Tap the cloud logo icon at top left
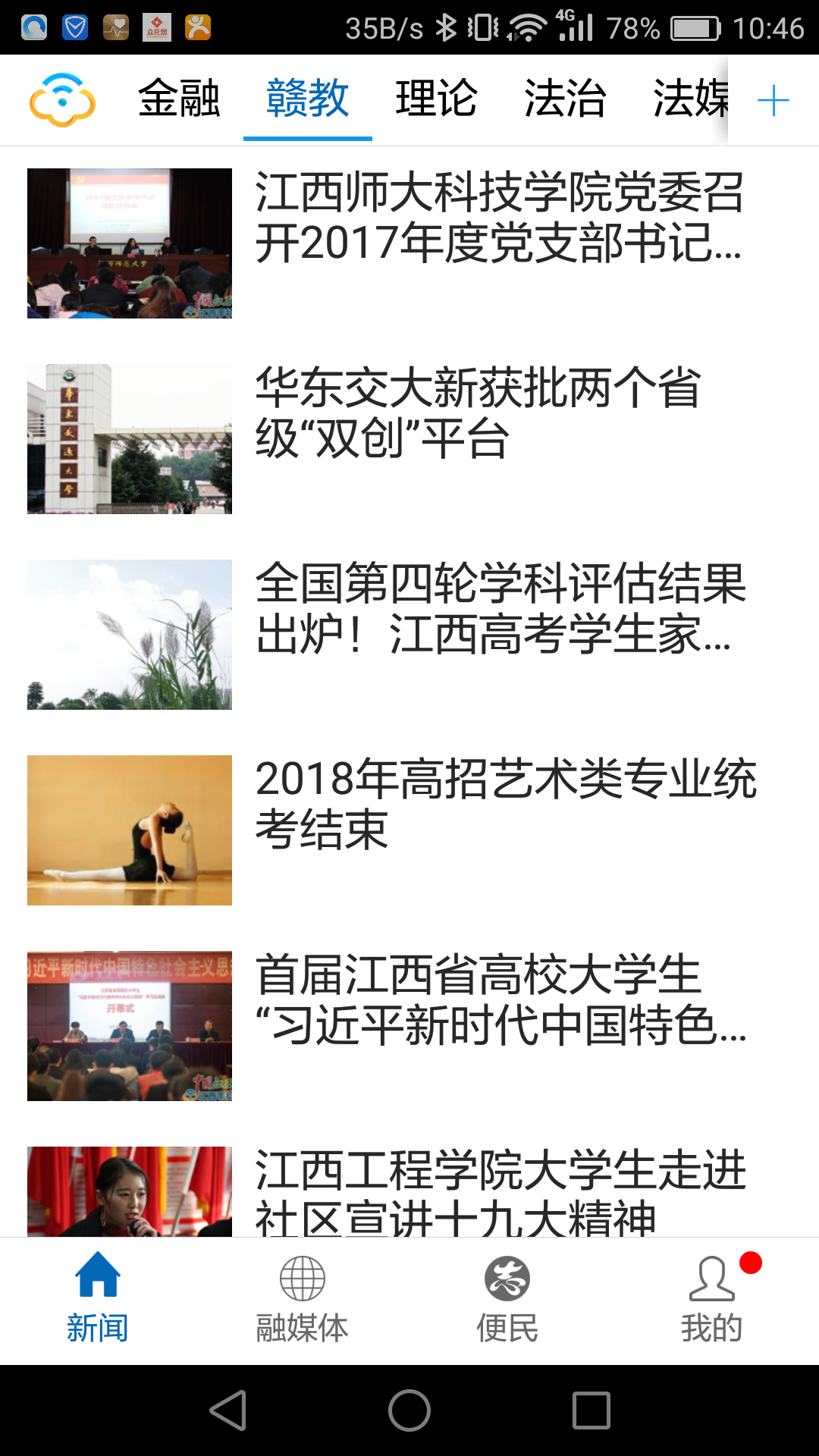 pos(62,99)
